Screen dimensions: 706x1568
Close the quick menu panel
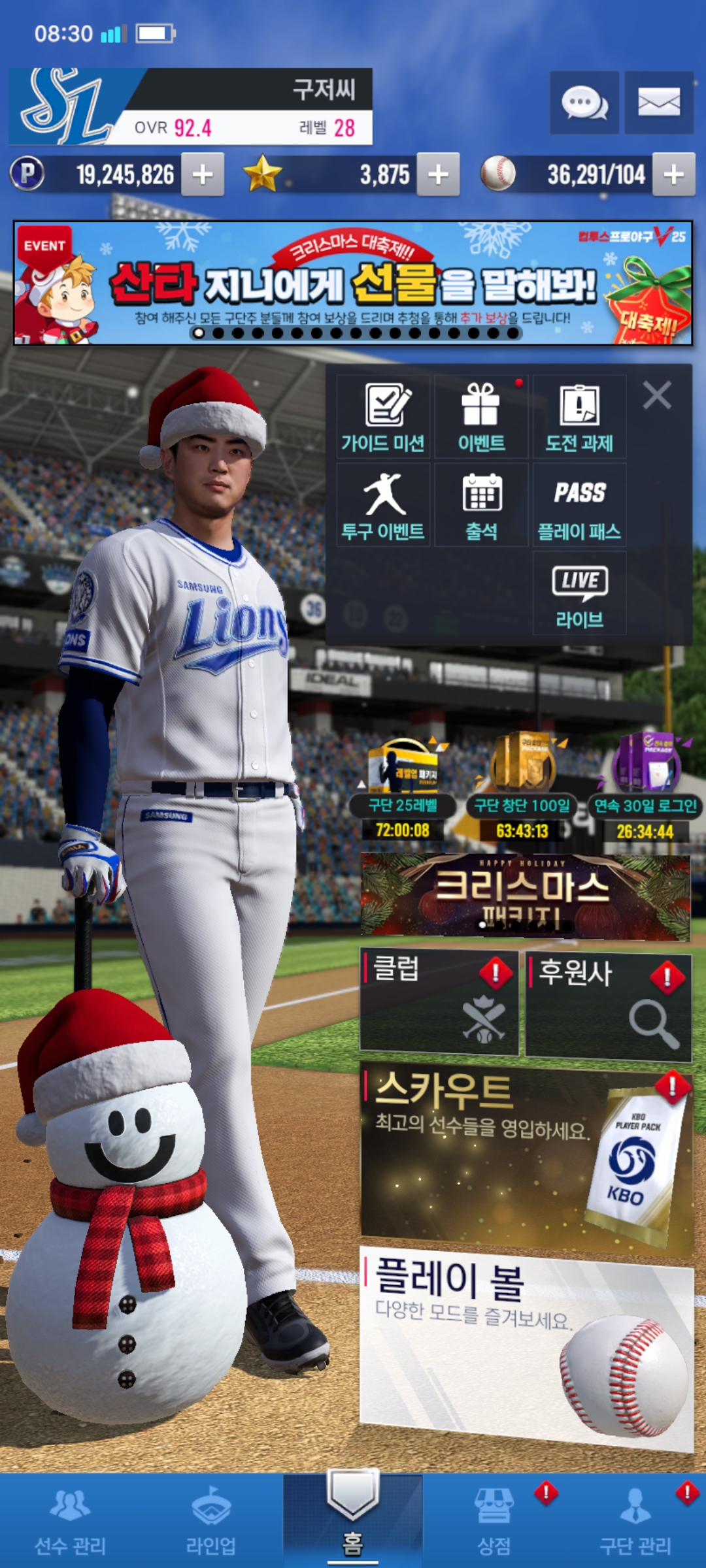[x=656, y=395]
